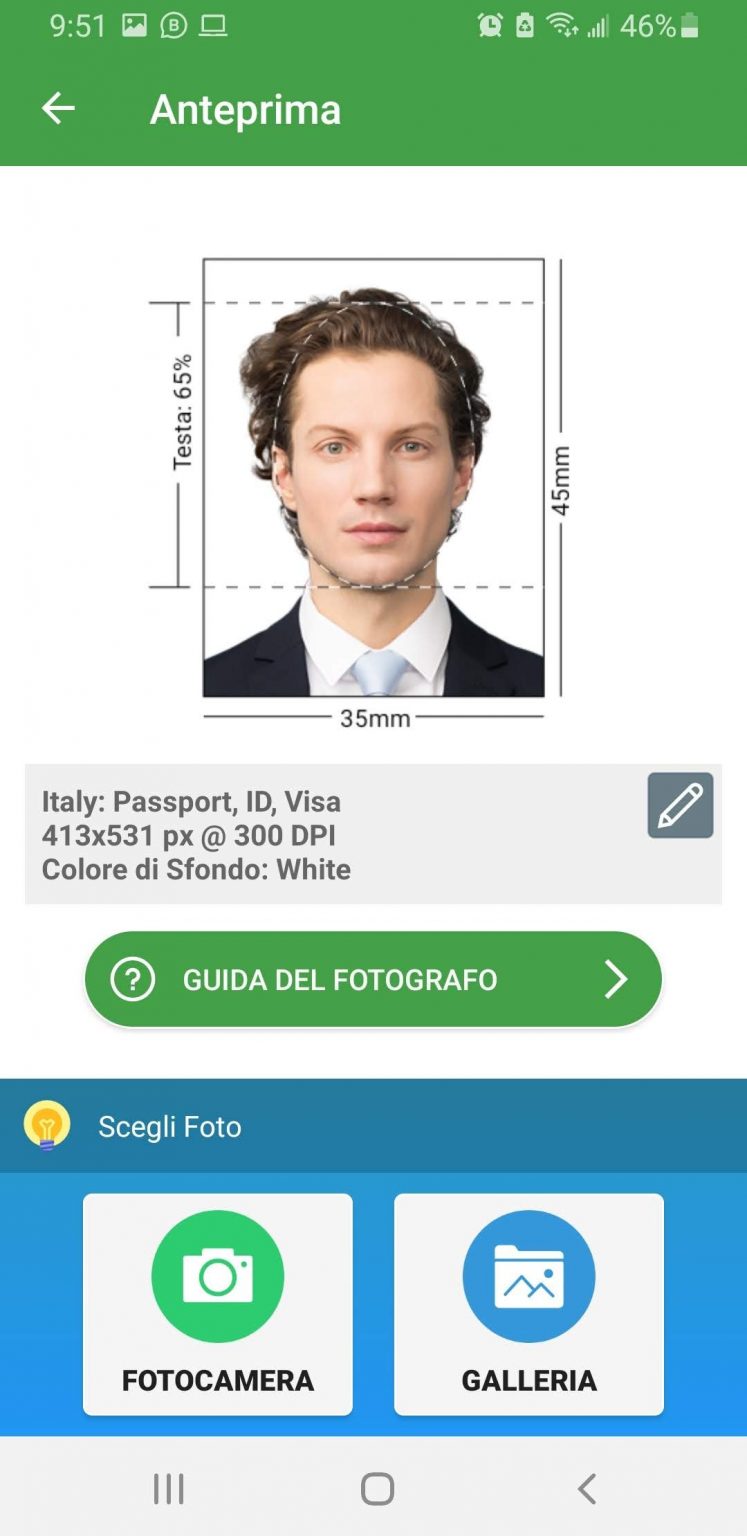Tap the home button in navigation bar
Viewport: 747px width, 1536px height.
373,1488
